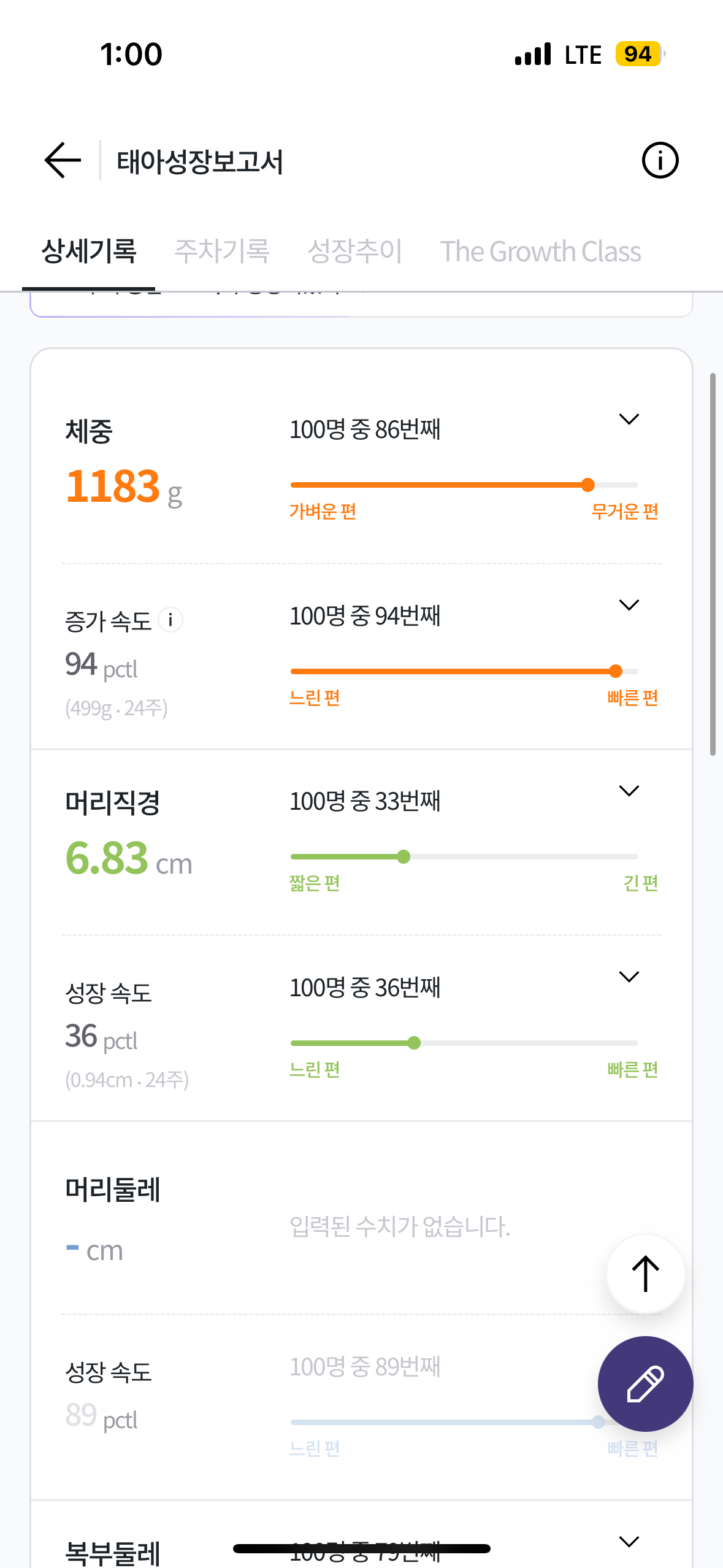Expand the 복부둘레 details chevron
723x1568 pixels.
coord(629,1542)
